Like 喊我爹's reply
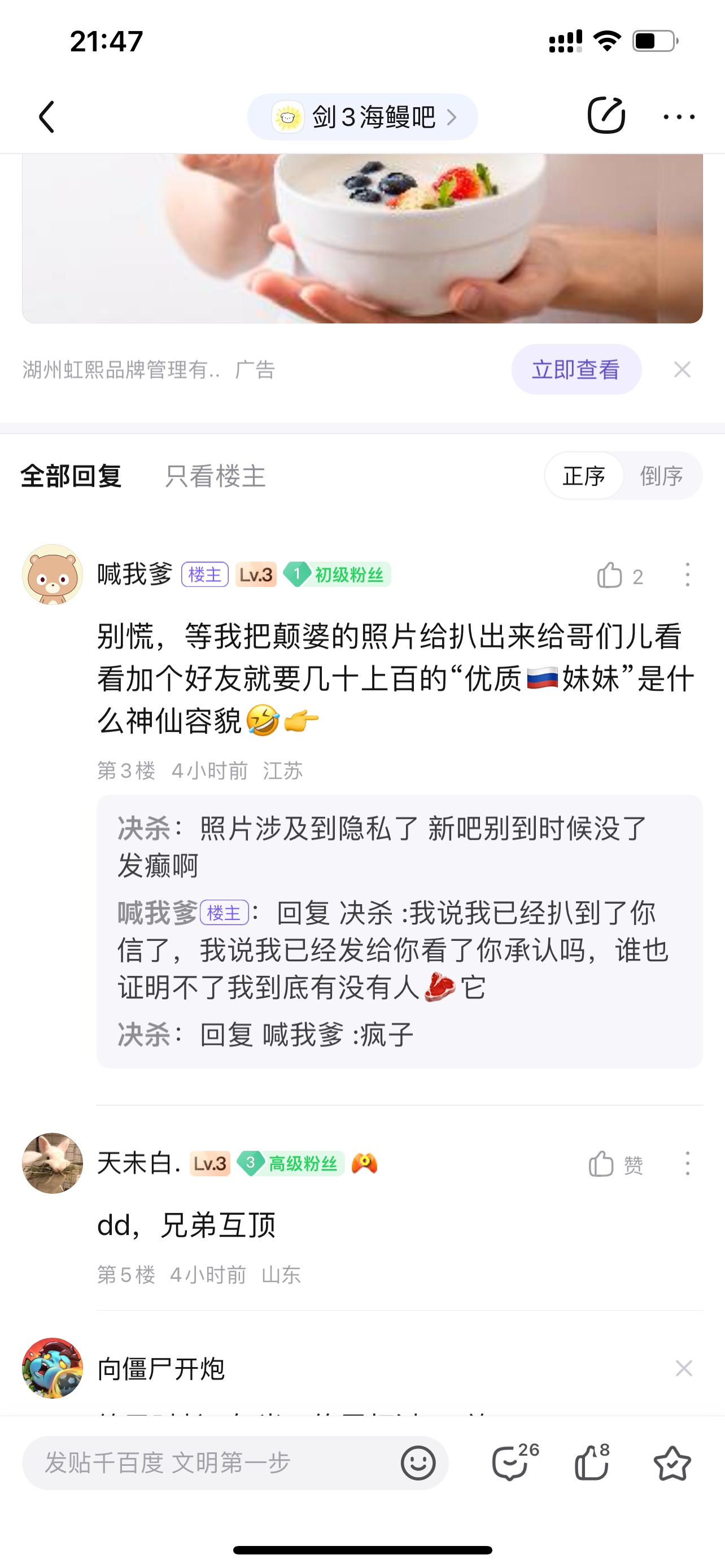This screenshot has width=725, height=1568. tap(610, 575)
